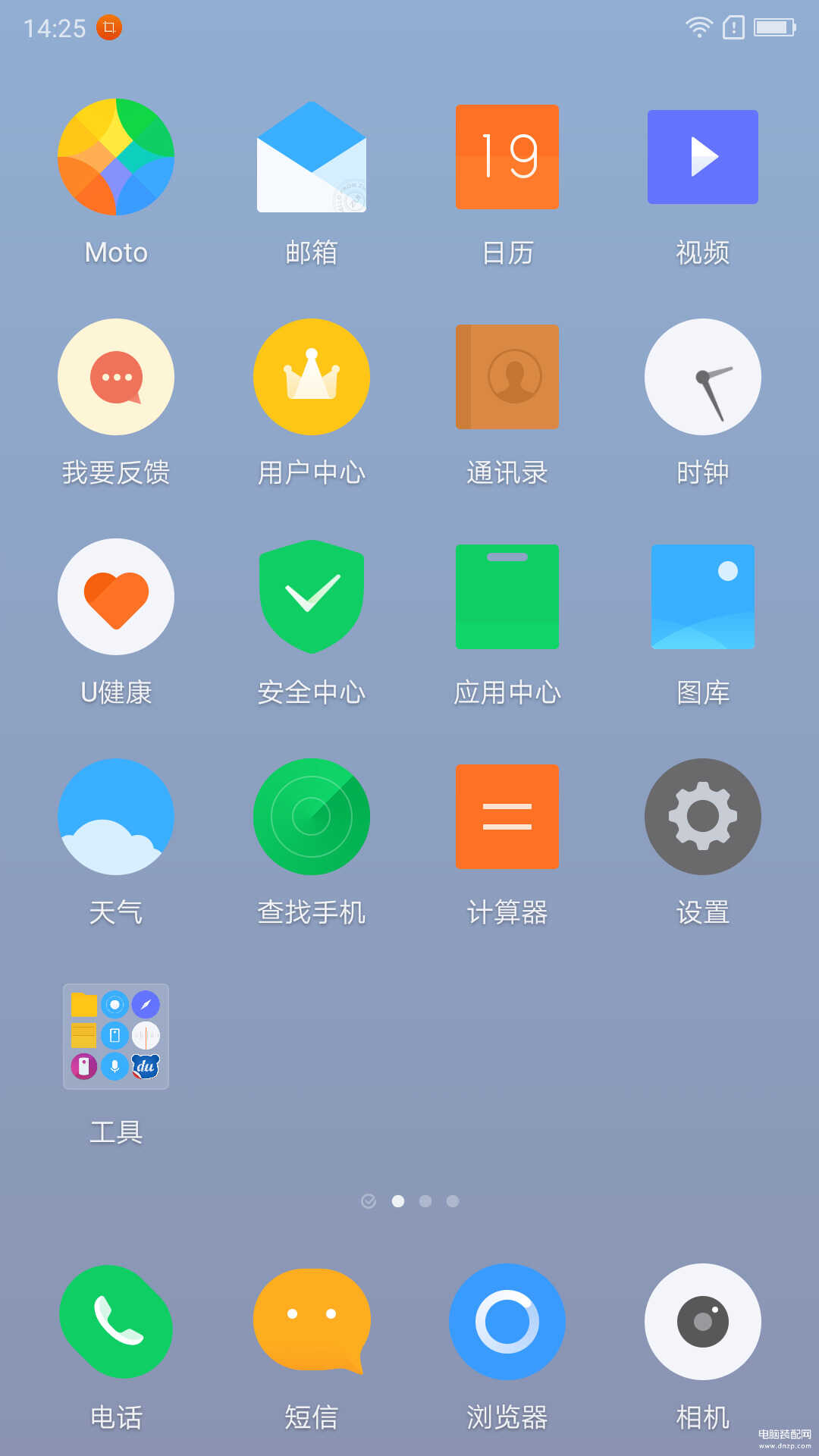
Task: Open 查找手机 find phone app
Action: [312, 817]
